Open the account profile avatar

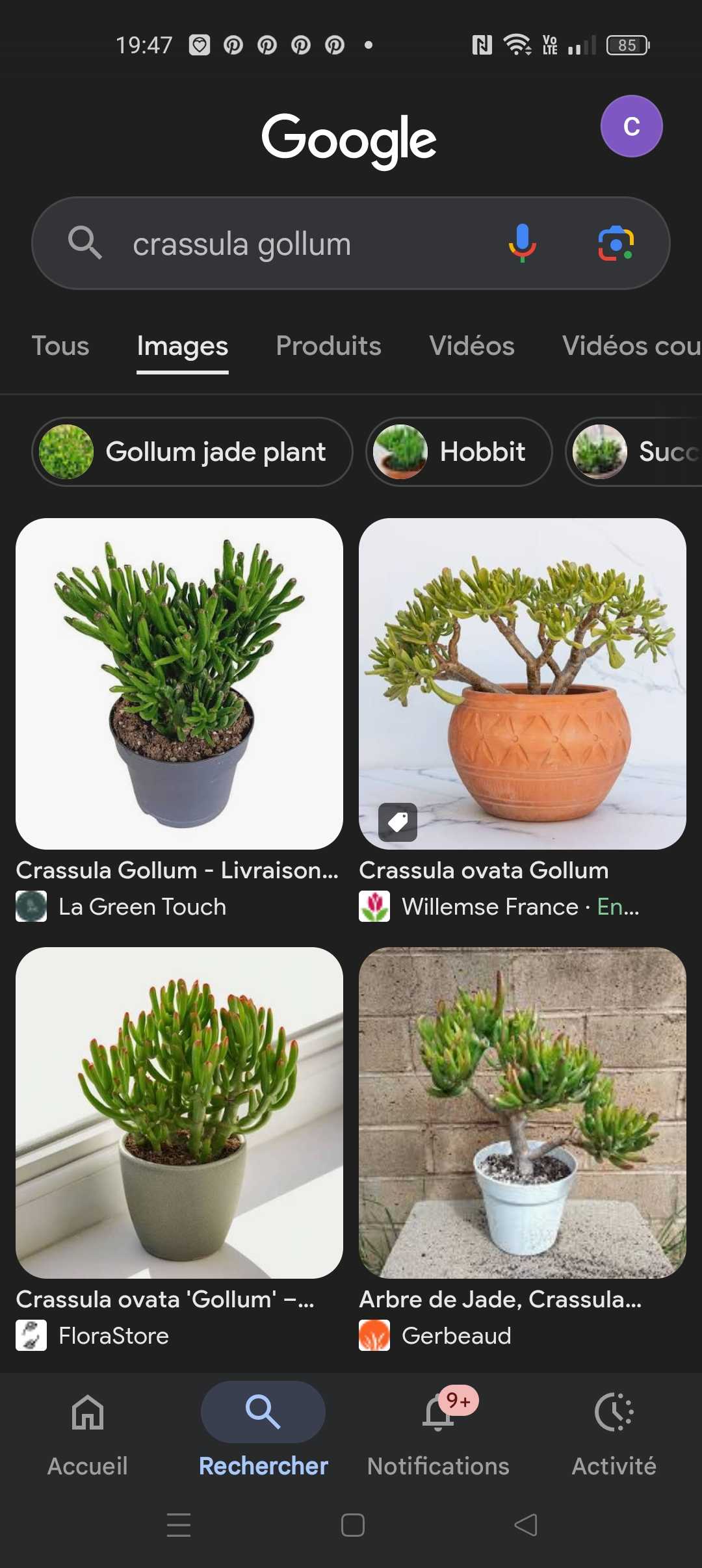pos(631,126)
